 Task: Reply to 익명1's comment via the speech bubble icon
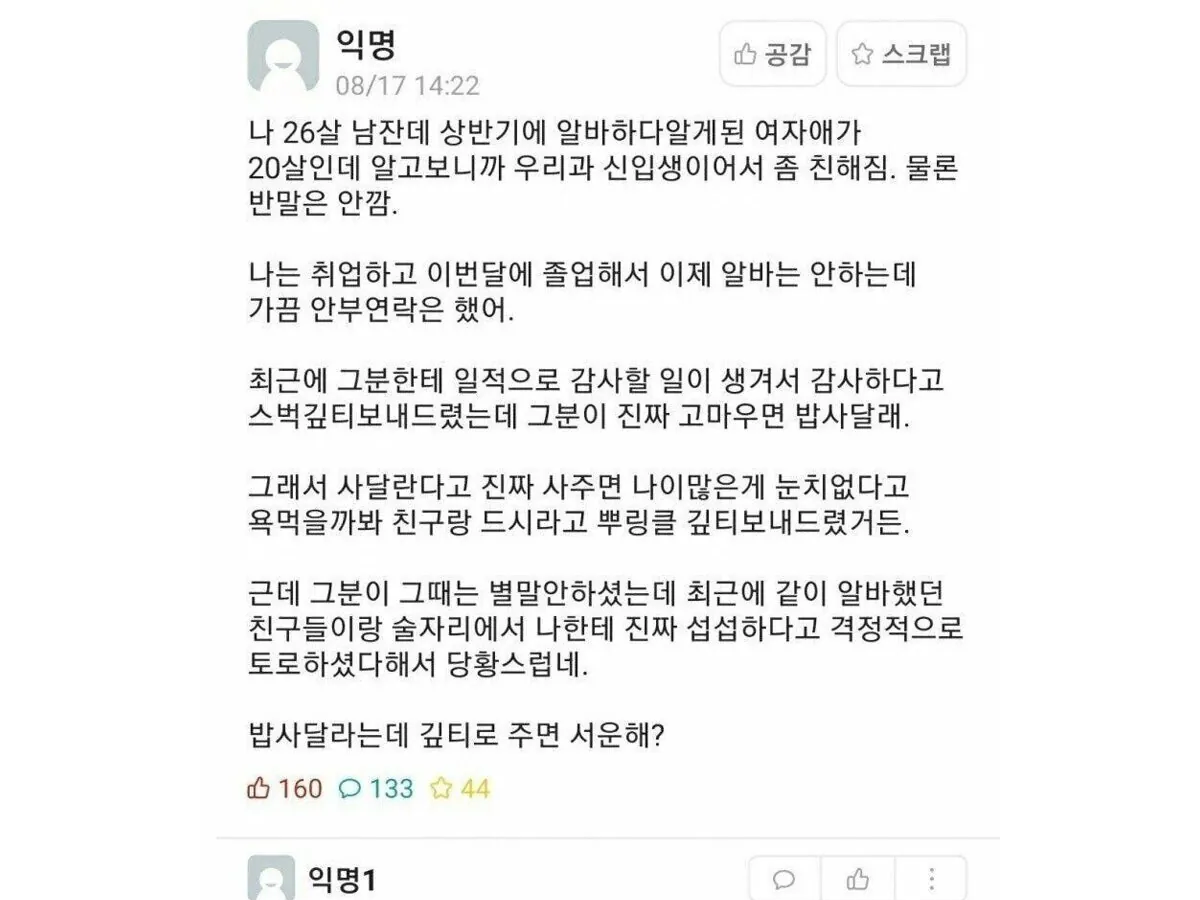click(x=785, y=879)
